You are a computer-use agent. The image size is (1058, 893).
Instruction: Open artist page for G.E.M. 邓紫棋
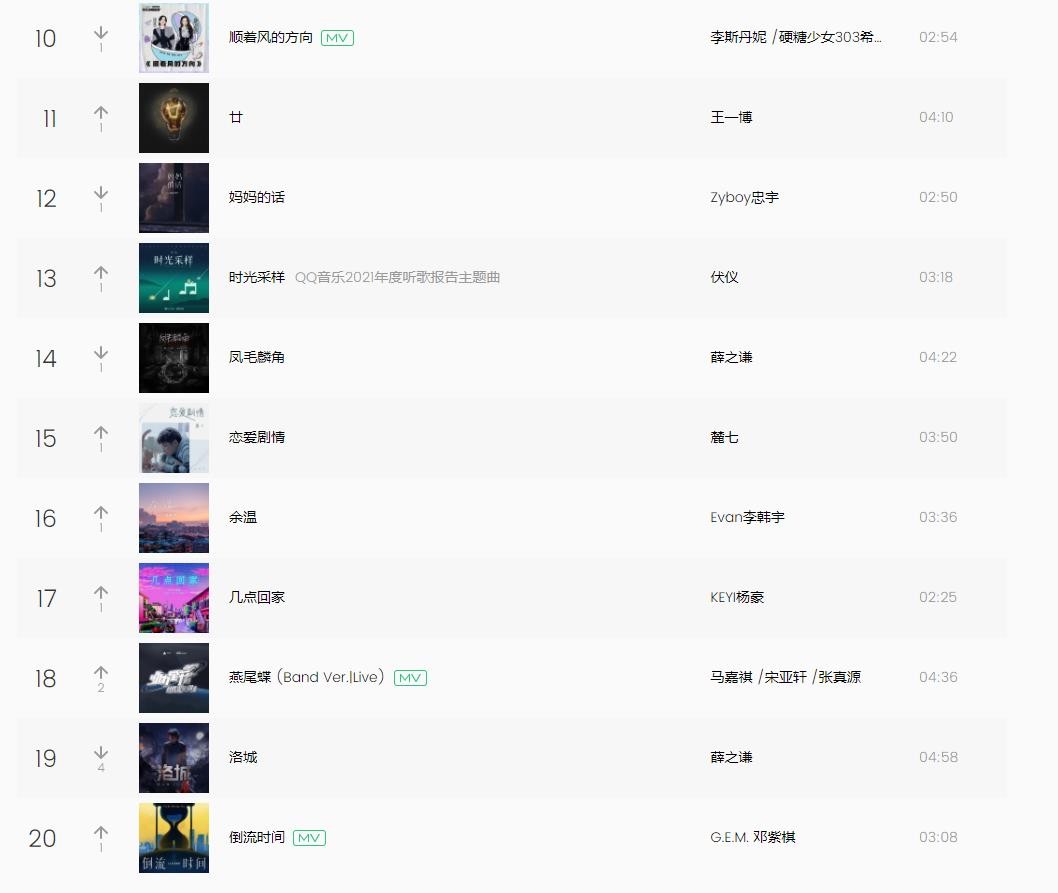[x=753, y=838]
